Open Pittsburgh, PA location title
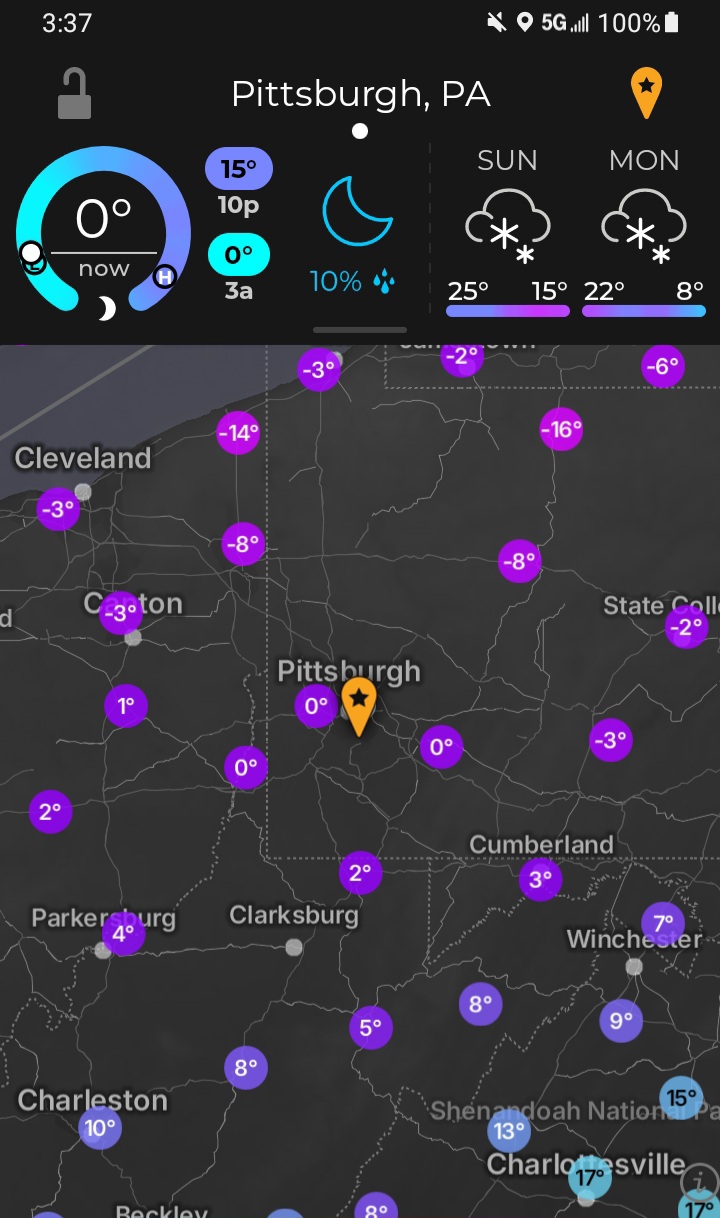The width and height of the screenshot is (720, 1218). click(360, 94)
